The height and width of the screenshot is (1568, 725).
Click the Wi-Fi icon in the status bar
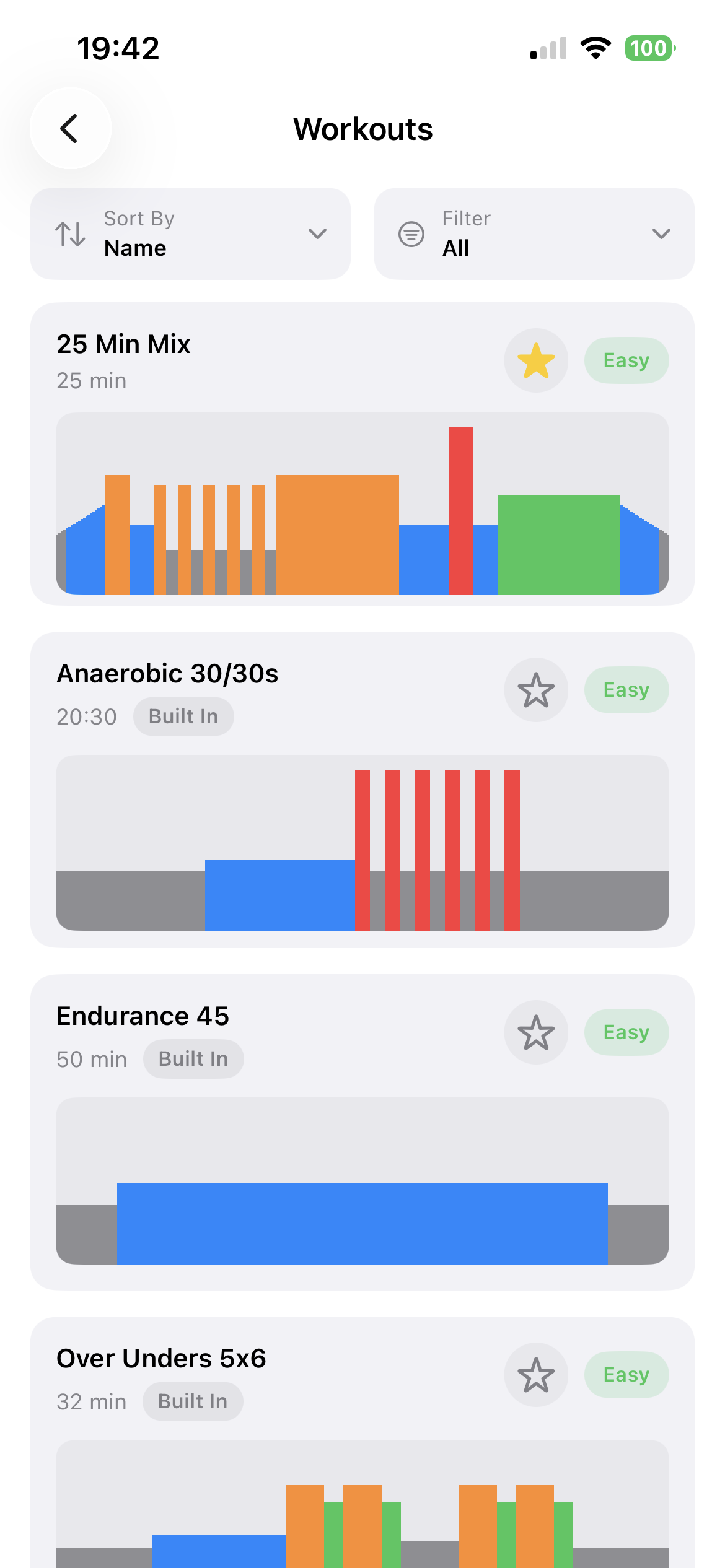point(595,48)
